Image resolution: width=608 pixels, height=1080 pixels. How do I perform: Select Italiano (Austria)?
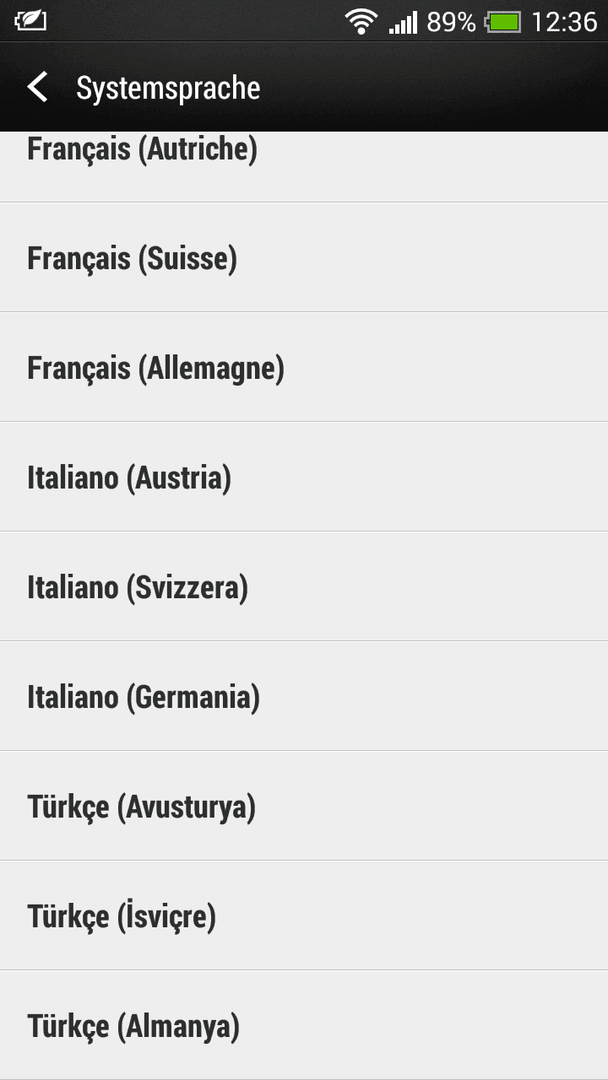304,477
